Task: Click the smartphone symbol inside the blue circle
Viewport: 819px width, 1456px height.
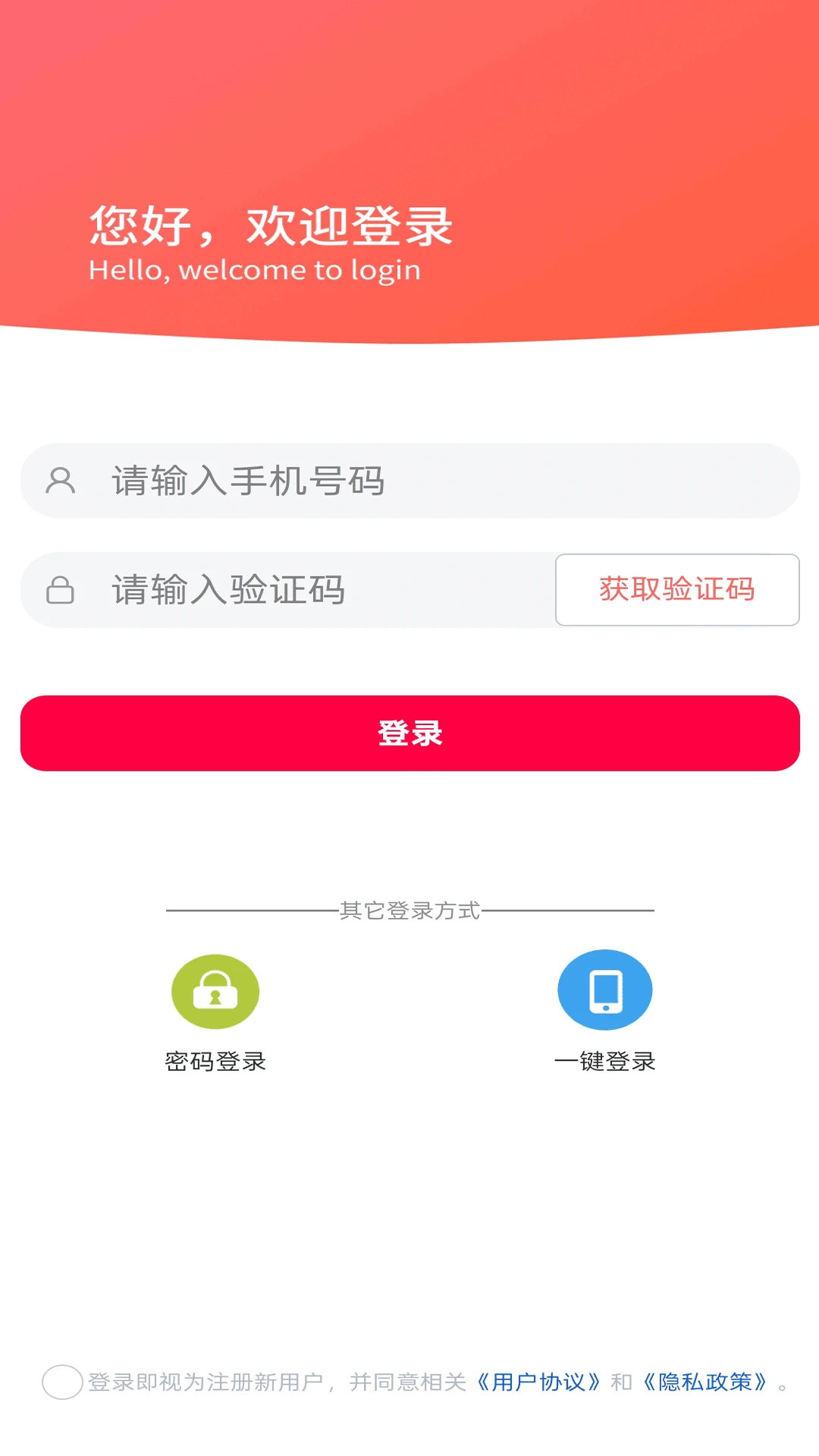Action: [604, 990]
